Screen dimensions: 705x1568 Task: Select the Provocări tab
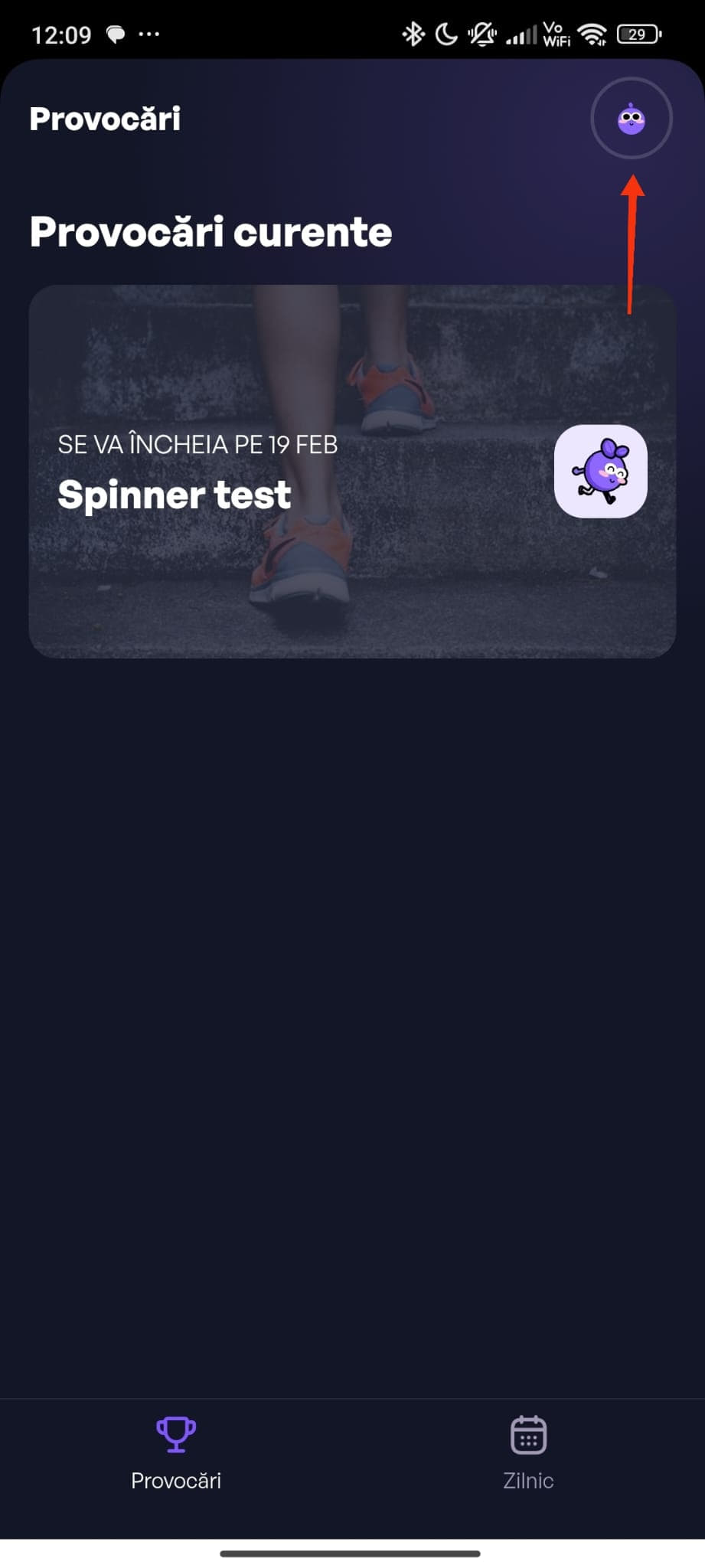pyautogui.click(x=176, y=1452)
